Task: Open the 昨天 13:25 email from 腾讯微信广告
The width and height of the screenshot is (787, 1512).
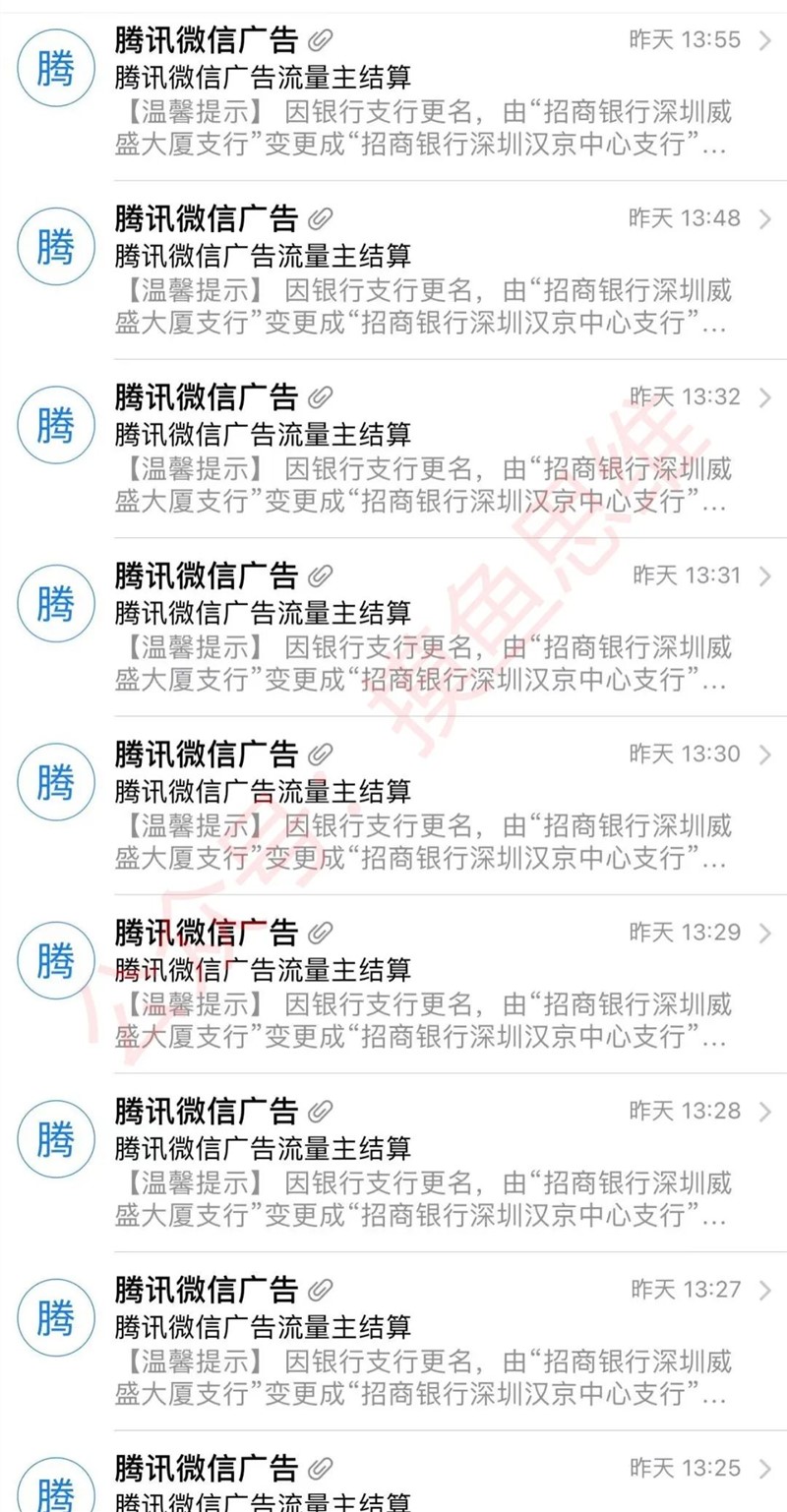Action: point(393,1472)
